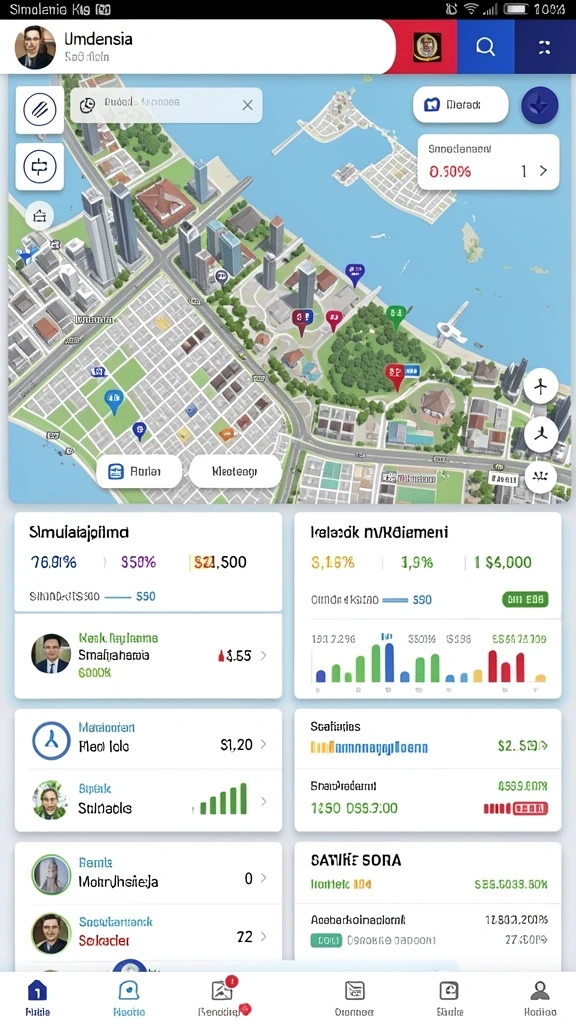
Task: Open the row showing value 72
Action: click(x=148, y=935)
